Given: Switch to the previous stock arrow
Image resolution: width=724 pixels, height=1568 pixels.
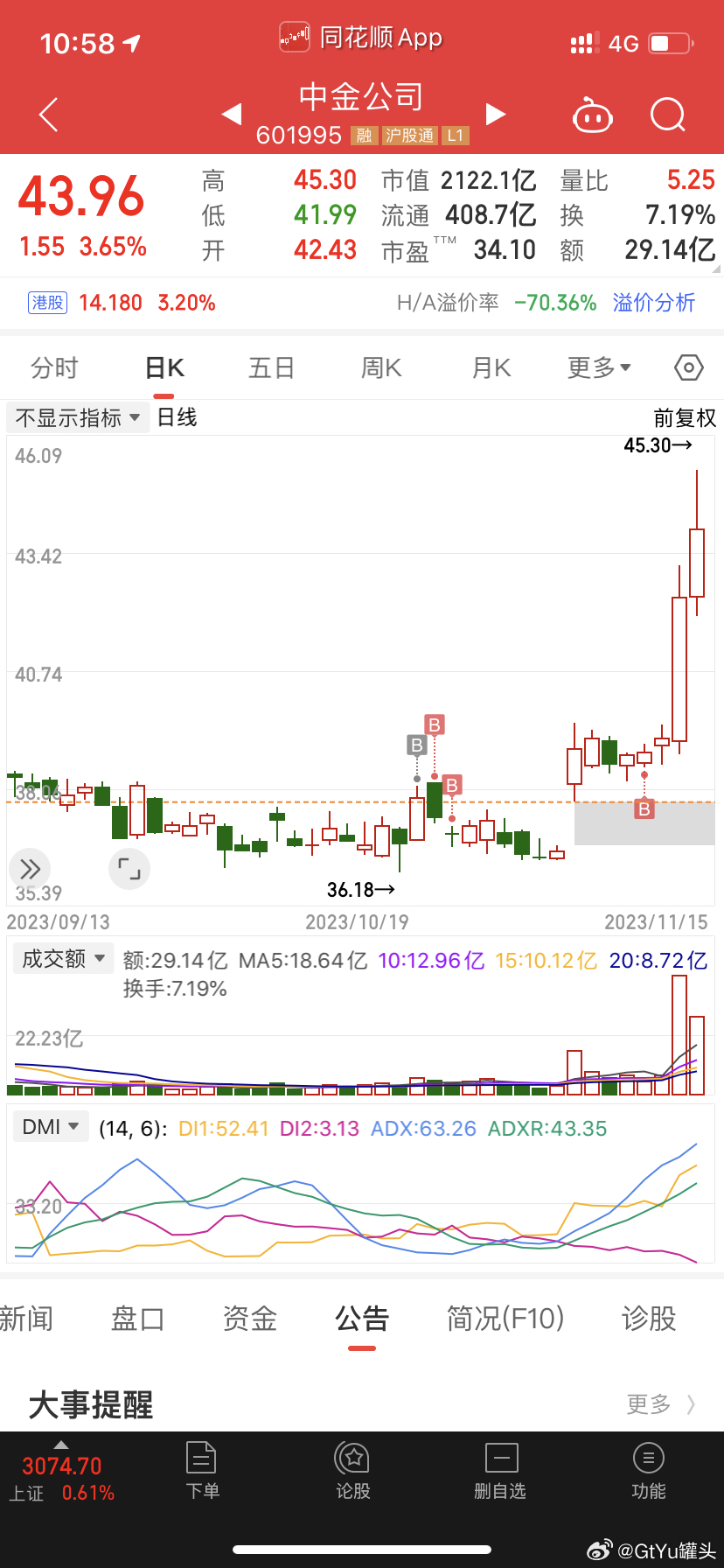Looking at the screenshot, I should coord(232,114).
